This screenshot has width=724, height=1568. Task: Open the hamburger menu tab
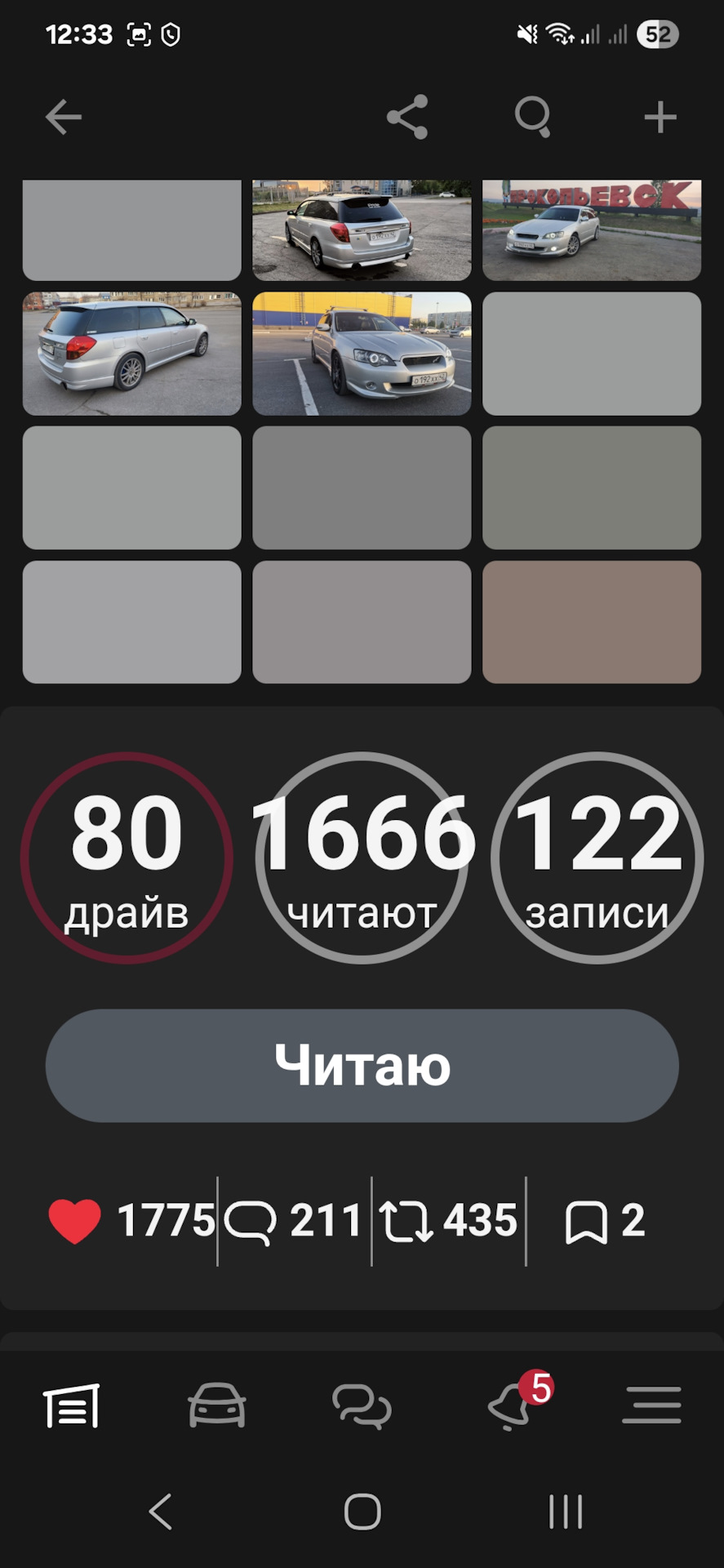click(651, 1405)
